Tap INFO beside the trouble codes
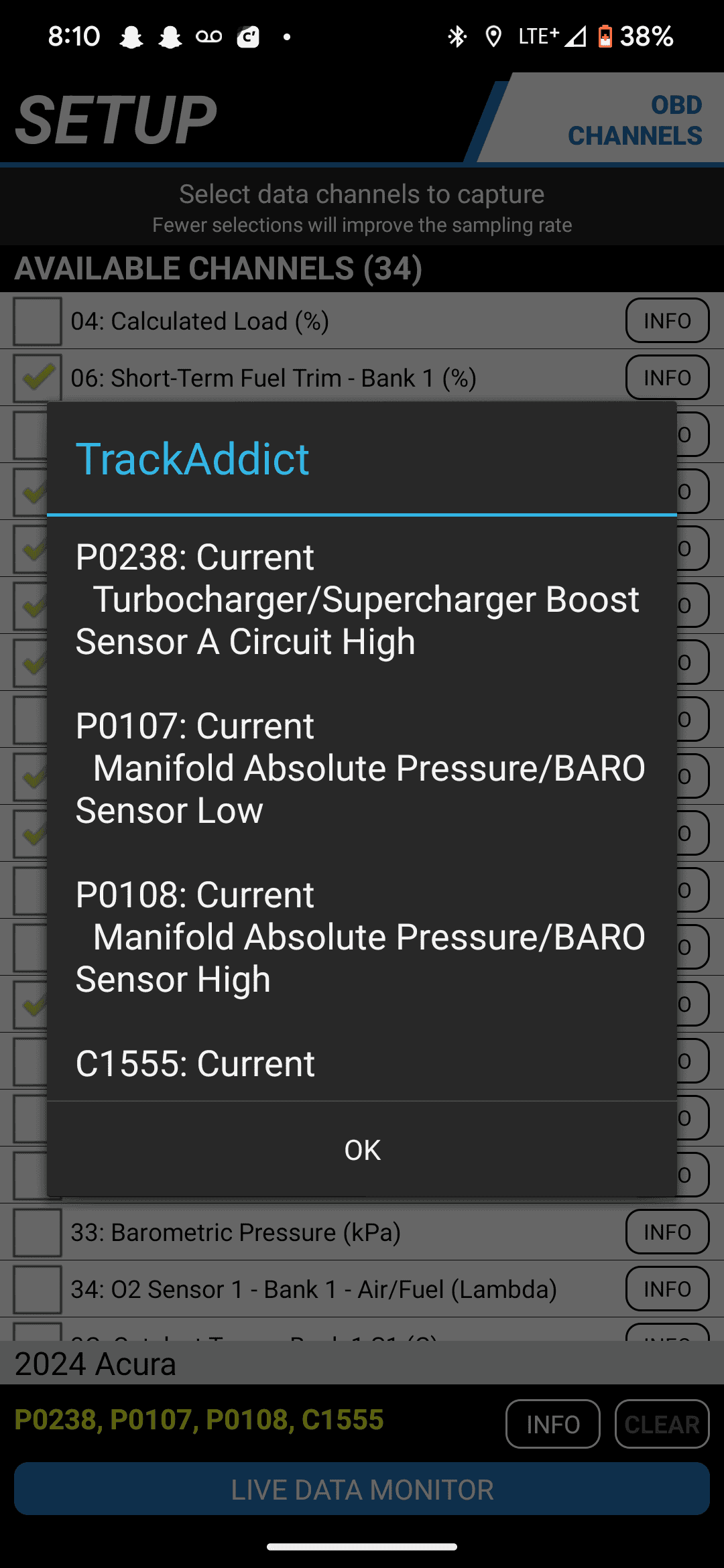Viewport: 724px width, 1568px height. pyautogui.click(x=552, y=1424)
